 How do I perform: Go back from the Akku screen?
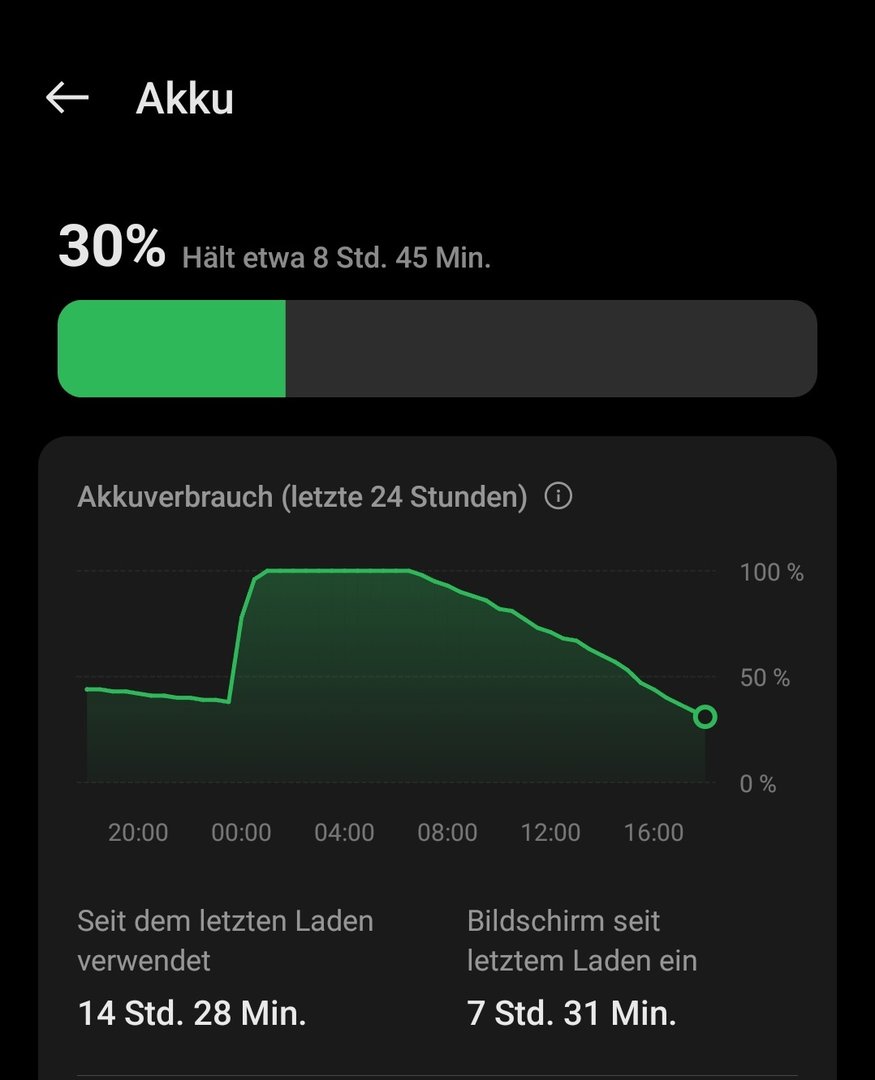coord(67,98)
